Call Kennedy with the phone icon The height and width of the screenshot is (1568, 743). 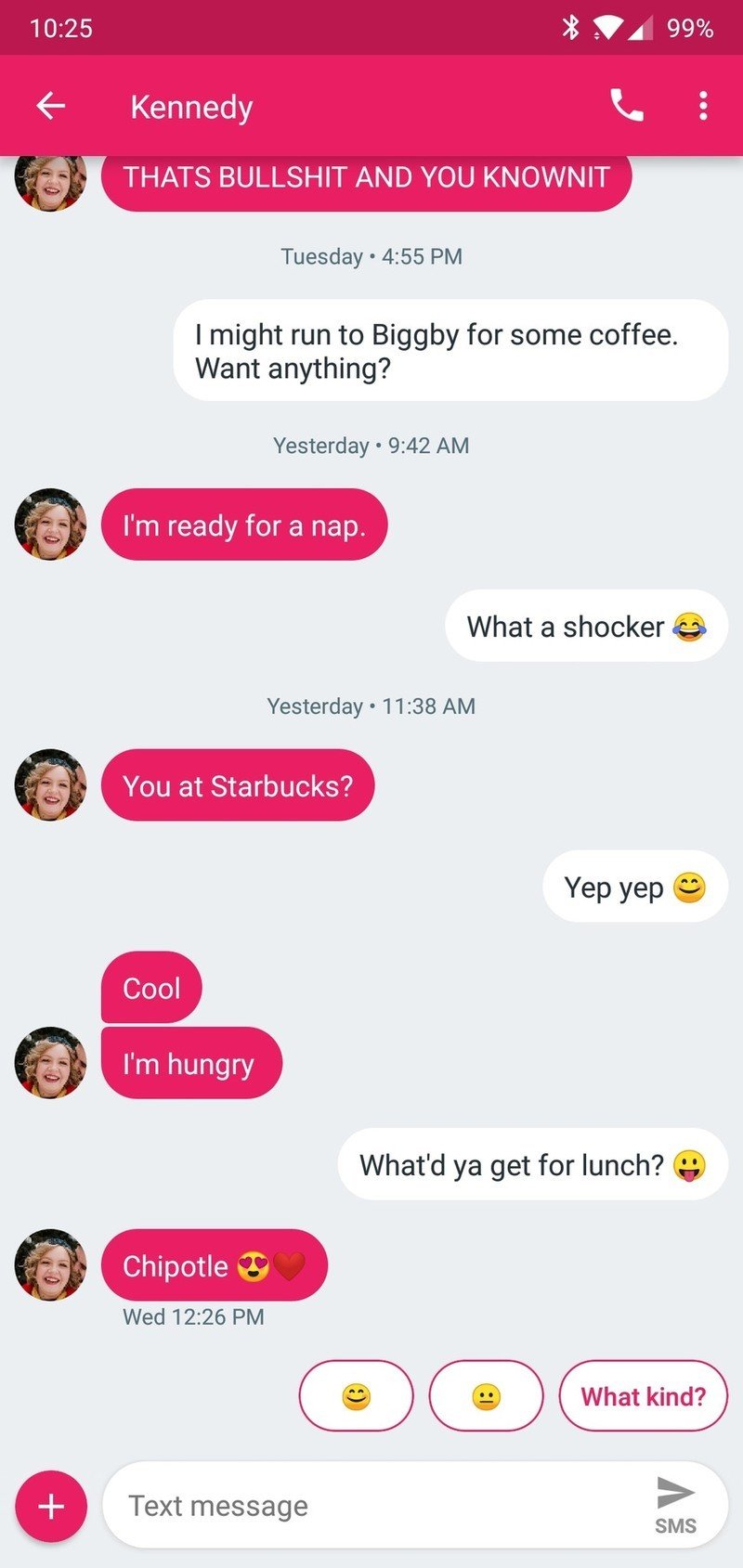(x=627, y=106)
